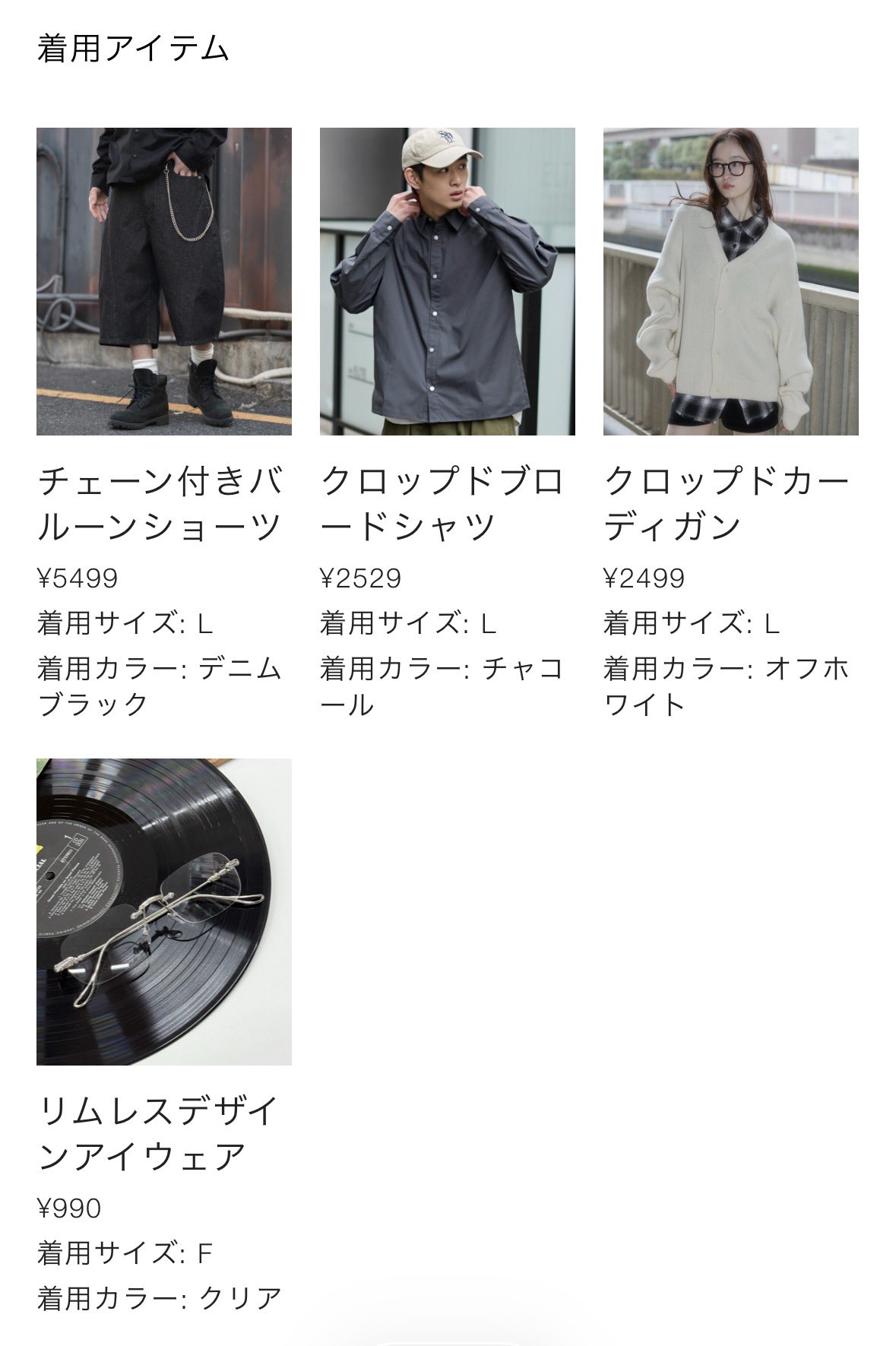Viewport: 896px width, 1346px height.
Task: View the クロップドブロードシャツ product
Action: coord(447,281)
